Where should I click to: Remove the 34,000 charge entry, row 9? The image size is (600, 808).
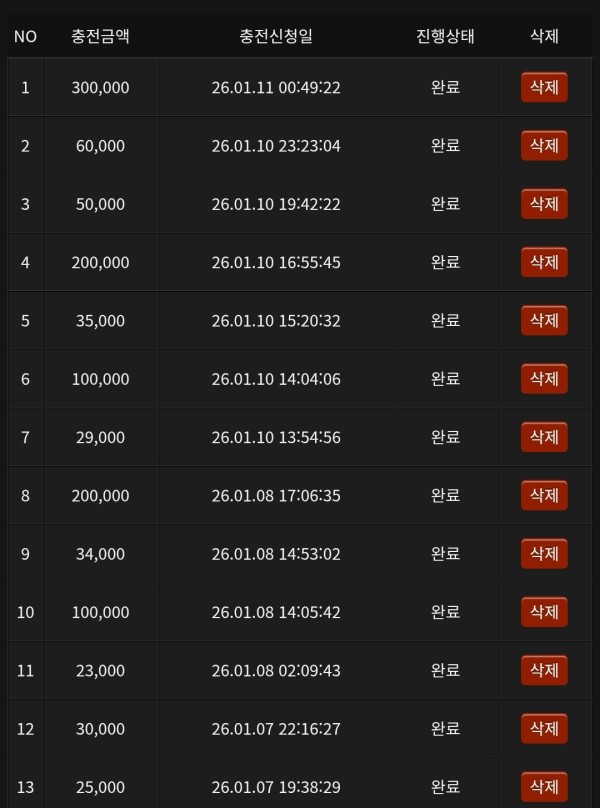click(544, 553)
